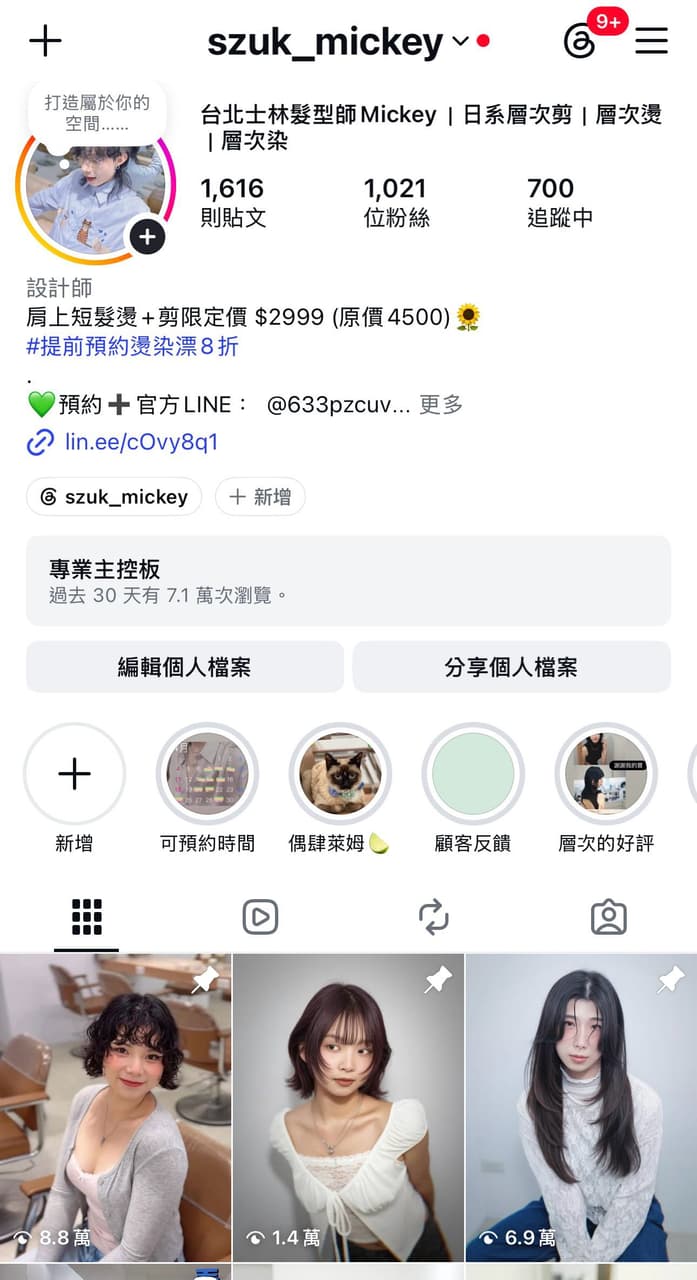The image size is (697, 1280).
Task: Expand the bio with 更多
Action: coord(441,405)
